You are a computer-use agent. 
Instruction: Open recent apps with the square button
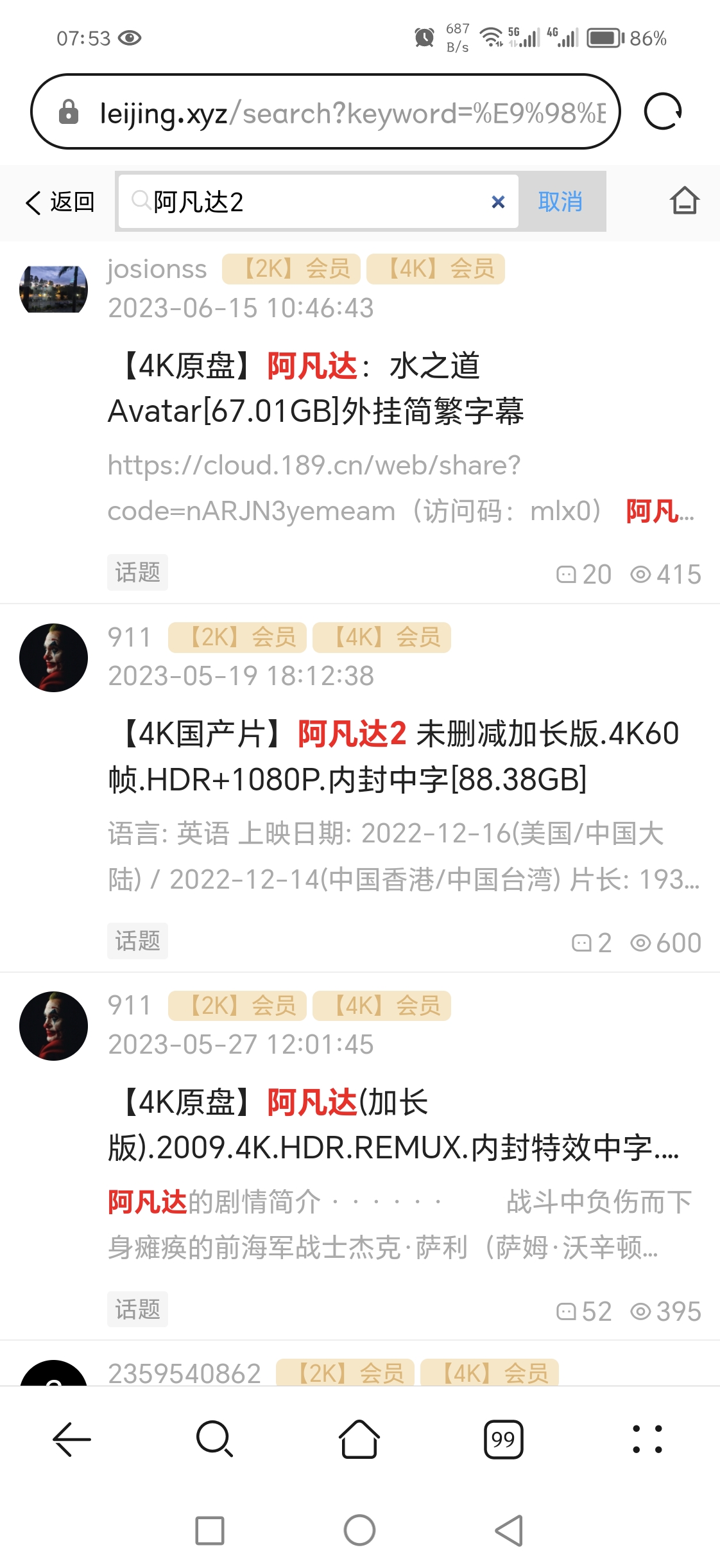point(210,1531)
